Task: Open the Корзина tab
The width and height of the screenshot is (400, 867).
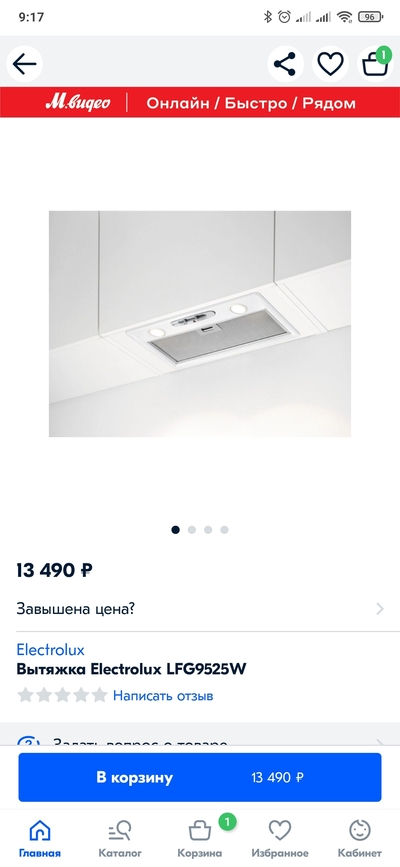Action: point(200,839)
